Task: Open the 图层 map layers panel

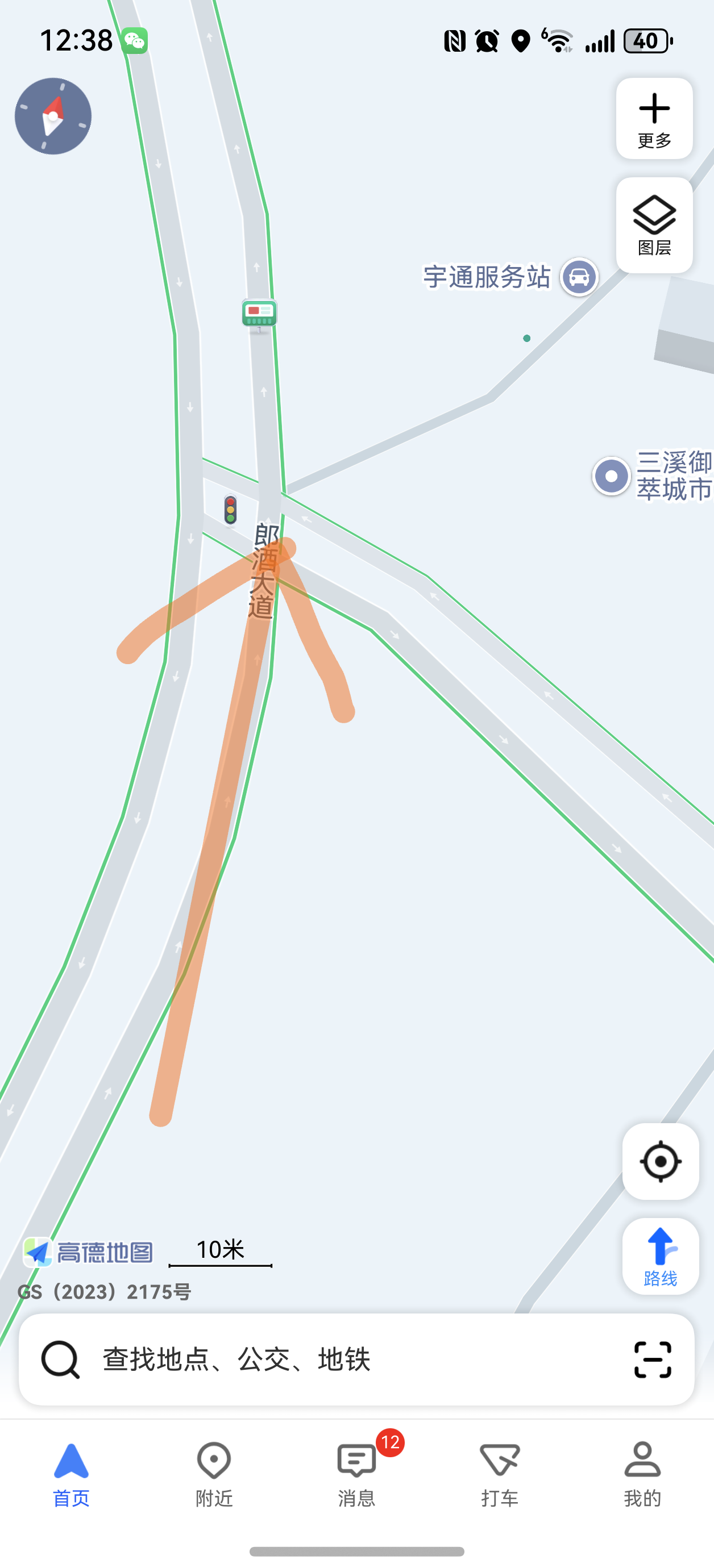Action: tap(654, 224)
